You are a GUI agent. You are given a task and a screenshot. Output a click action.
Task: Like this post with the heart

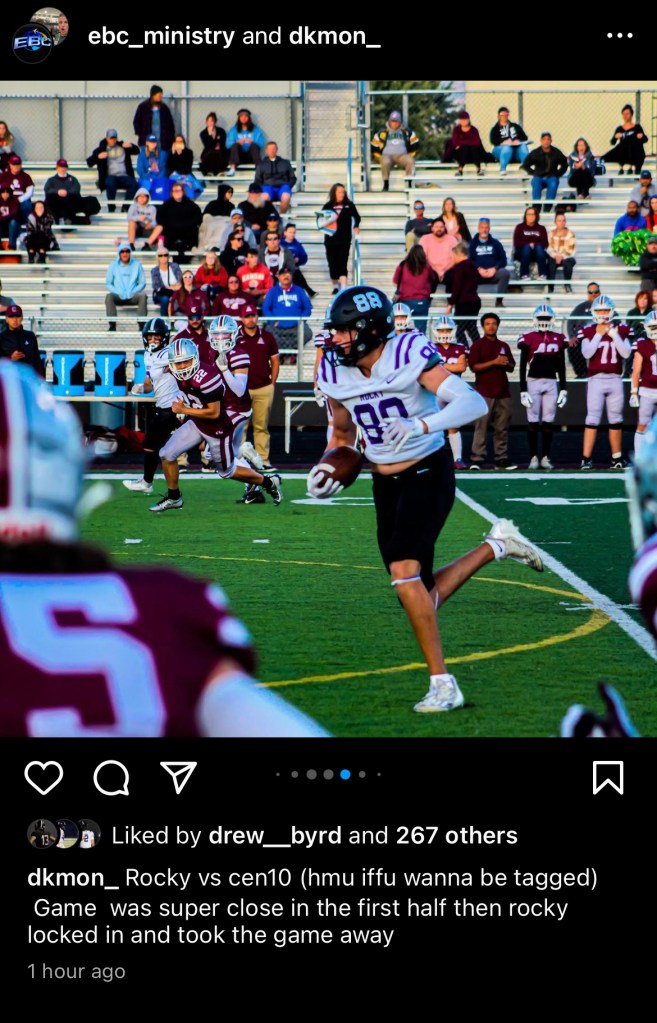[43, 777]
